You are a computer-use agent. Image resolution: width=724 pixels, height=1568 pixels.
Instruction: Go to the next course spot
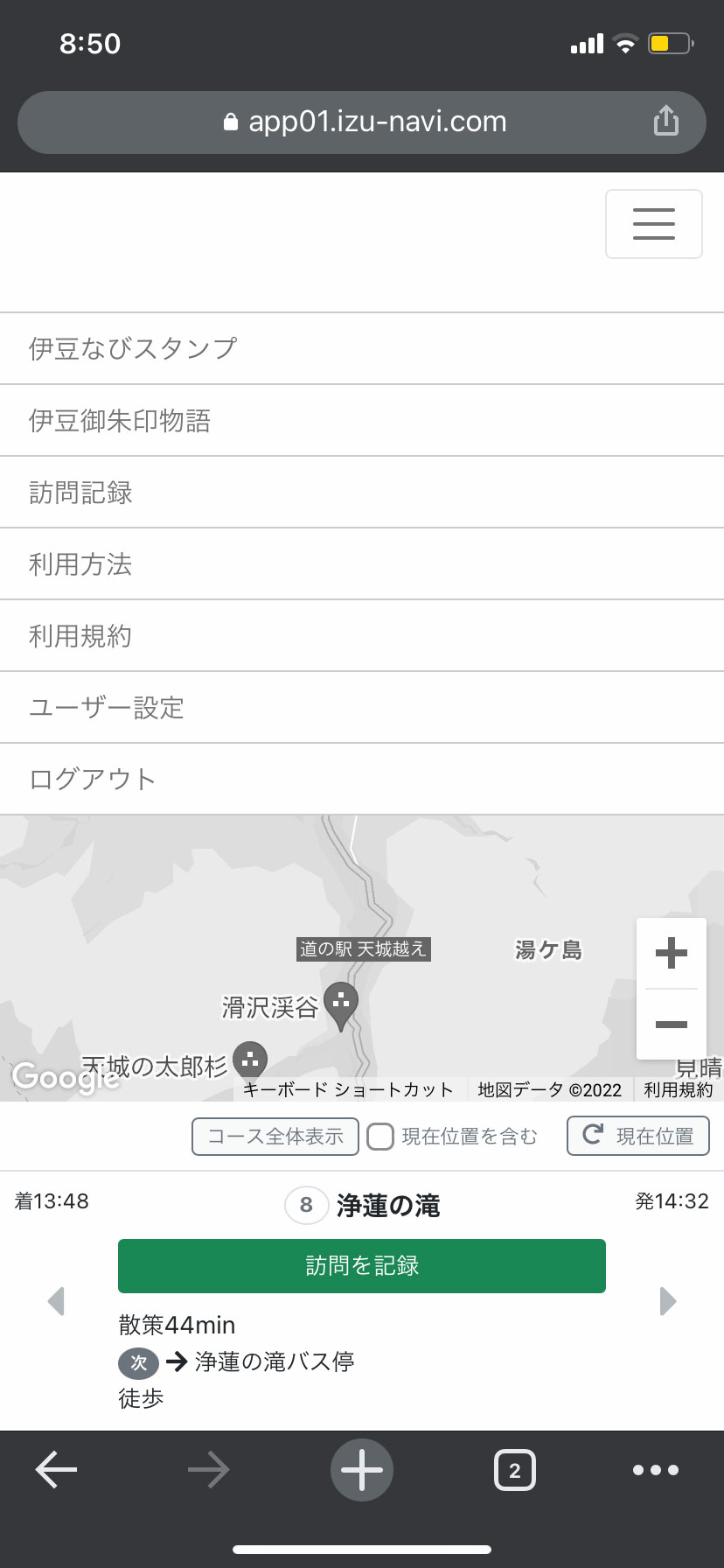coord(667,1301)
